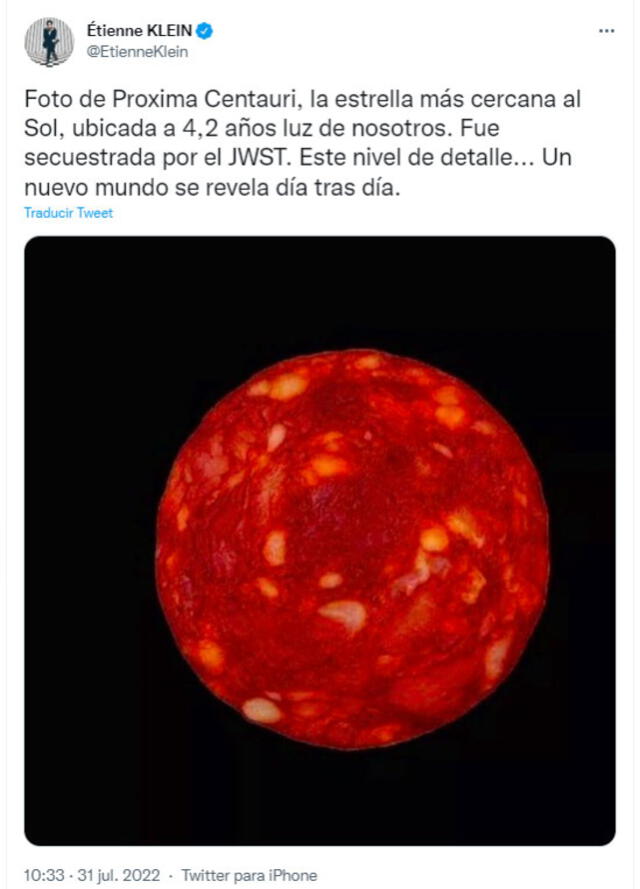Image resolution: width=640 pixels, height=889 pixels.
Task: Open the attached tweet photo
Action: tap(319, 540)
